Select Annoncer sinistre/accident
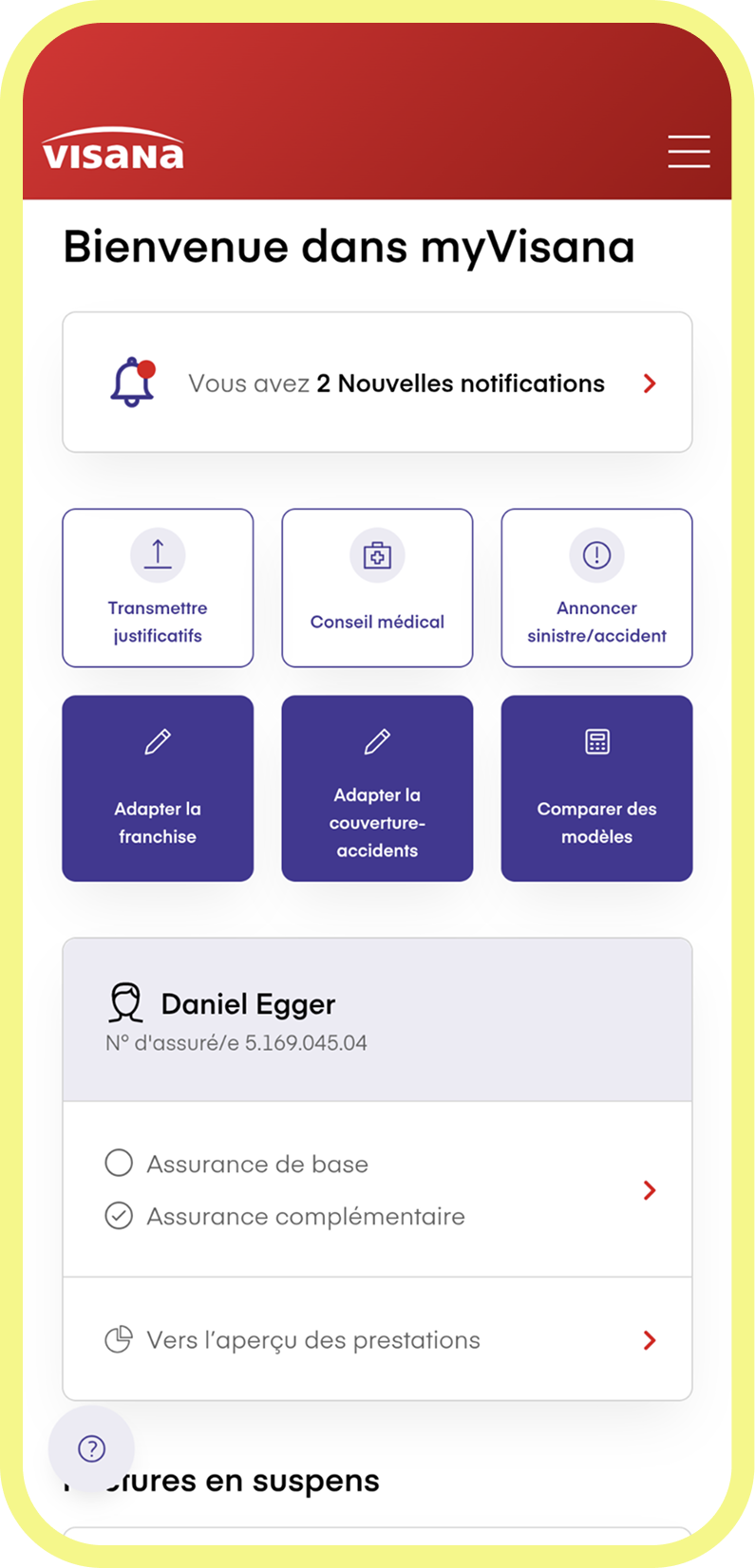755x1568 pixels. coord(596,588)
